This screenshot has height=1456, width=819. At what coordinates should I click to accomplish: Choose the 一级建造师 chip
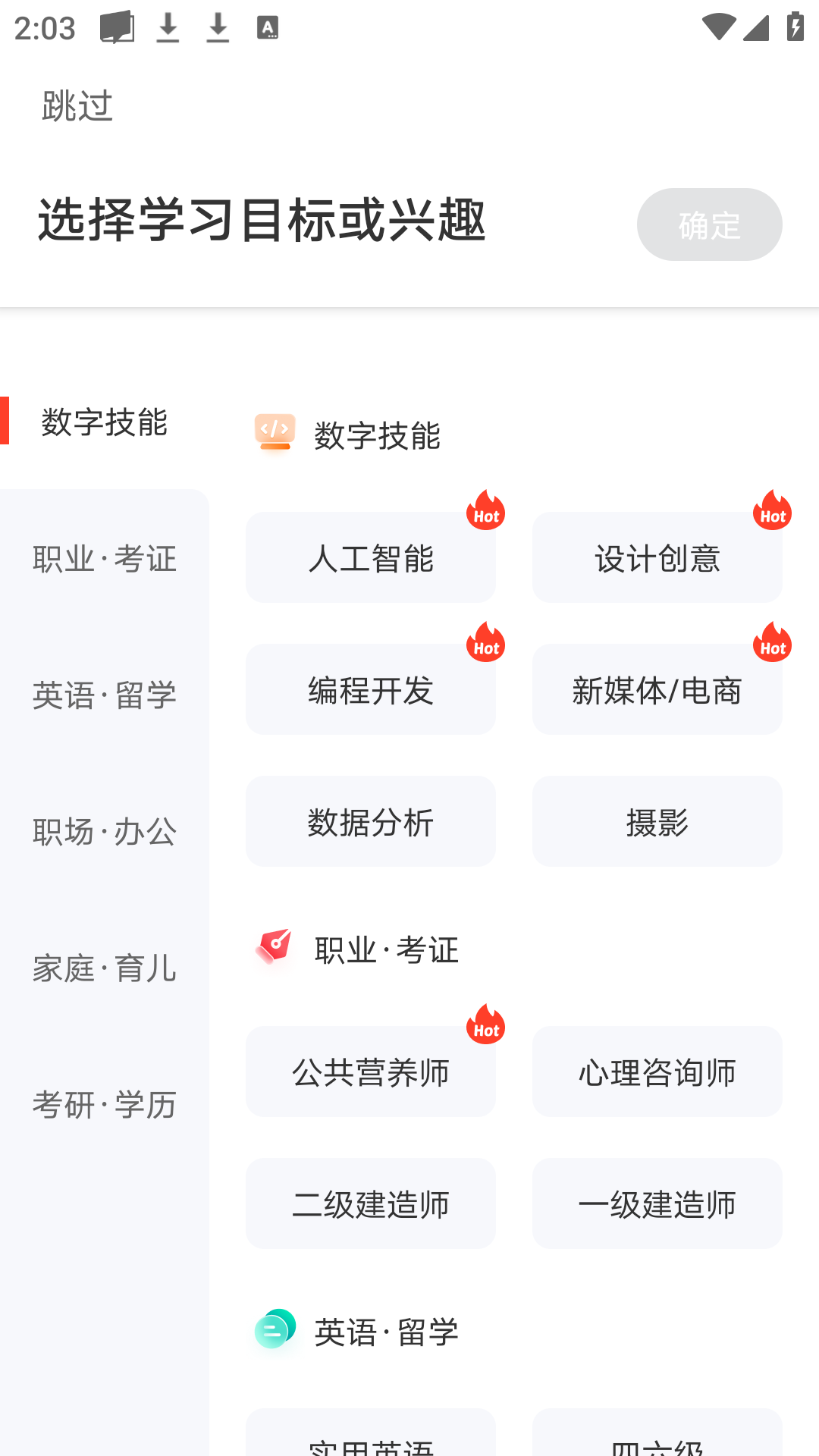(657, 1203)
